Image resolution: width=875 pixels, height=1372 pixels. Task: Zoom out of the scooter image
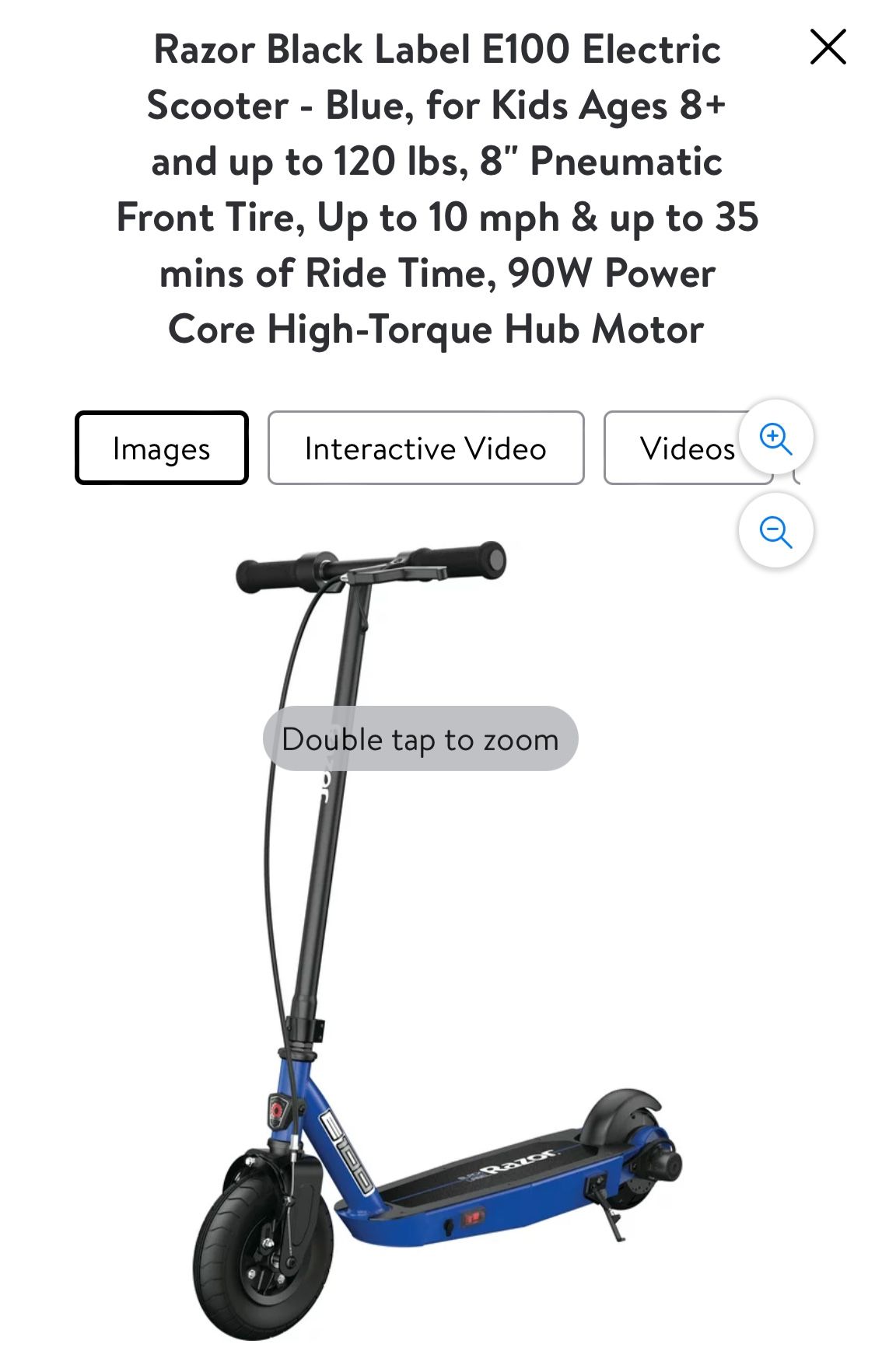point(775,532)
